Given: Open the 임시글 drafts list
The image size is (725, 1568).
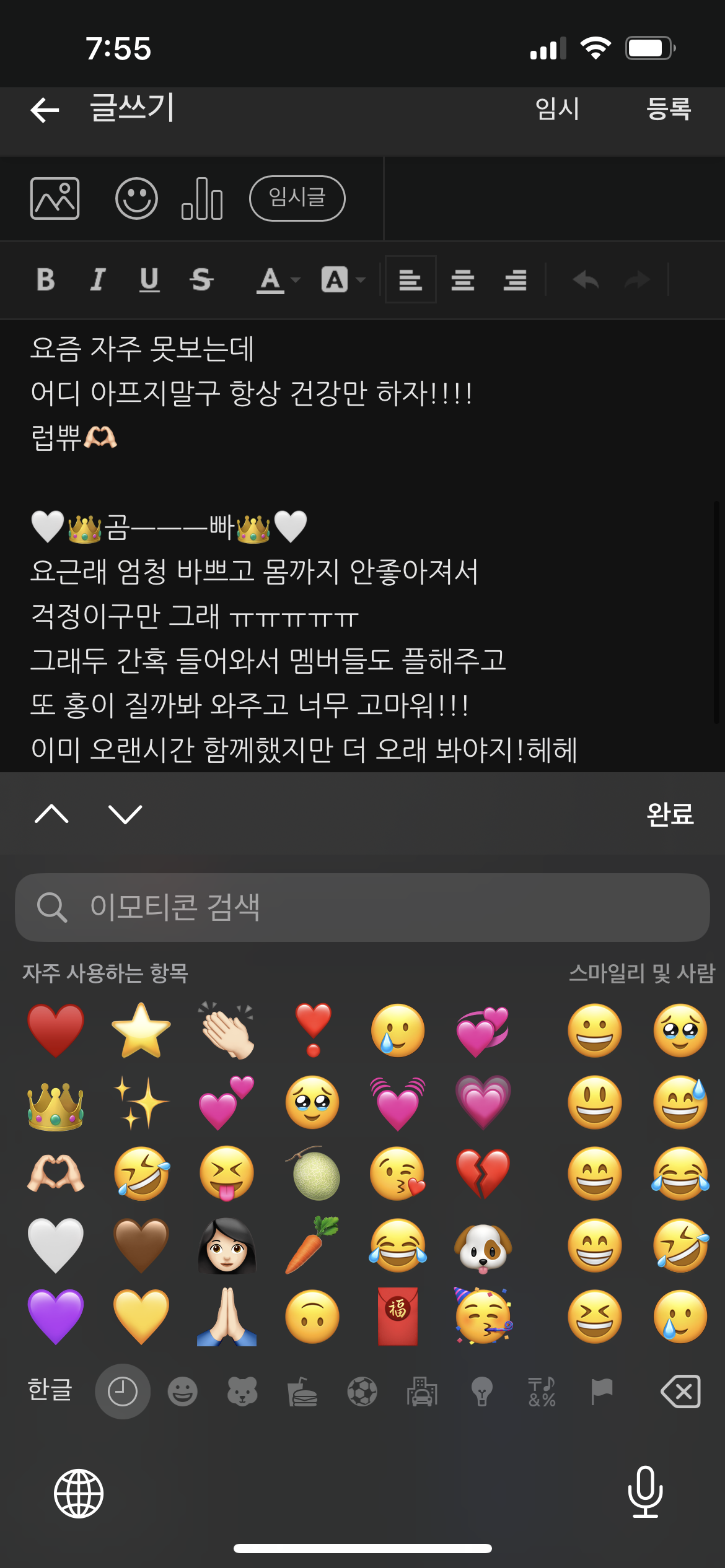Looking at the screenshot, I should 297,198.
